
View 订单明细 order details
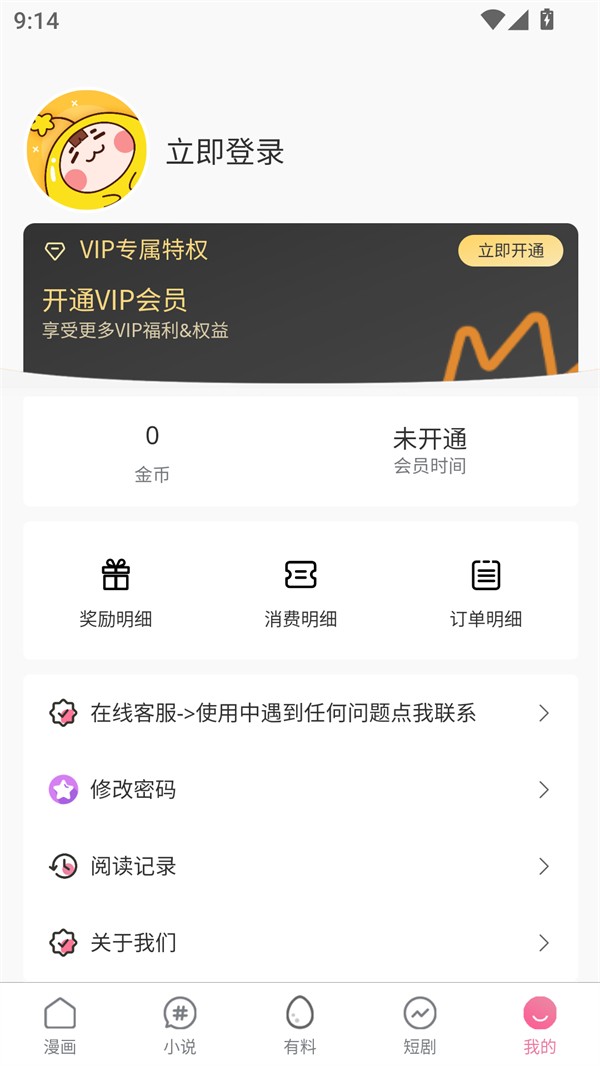(485, 592)
